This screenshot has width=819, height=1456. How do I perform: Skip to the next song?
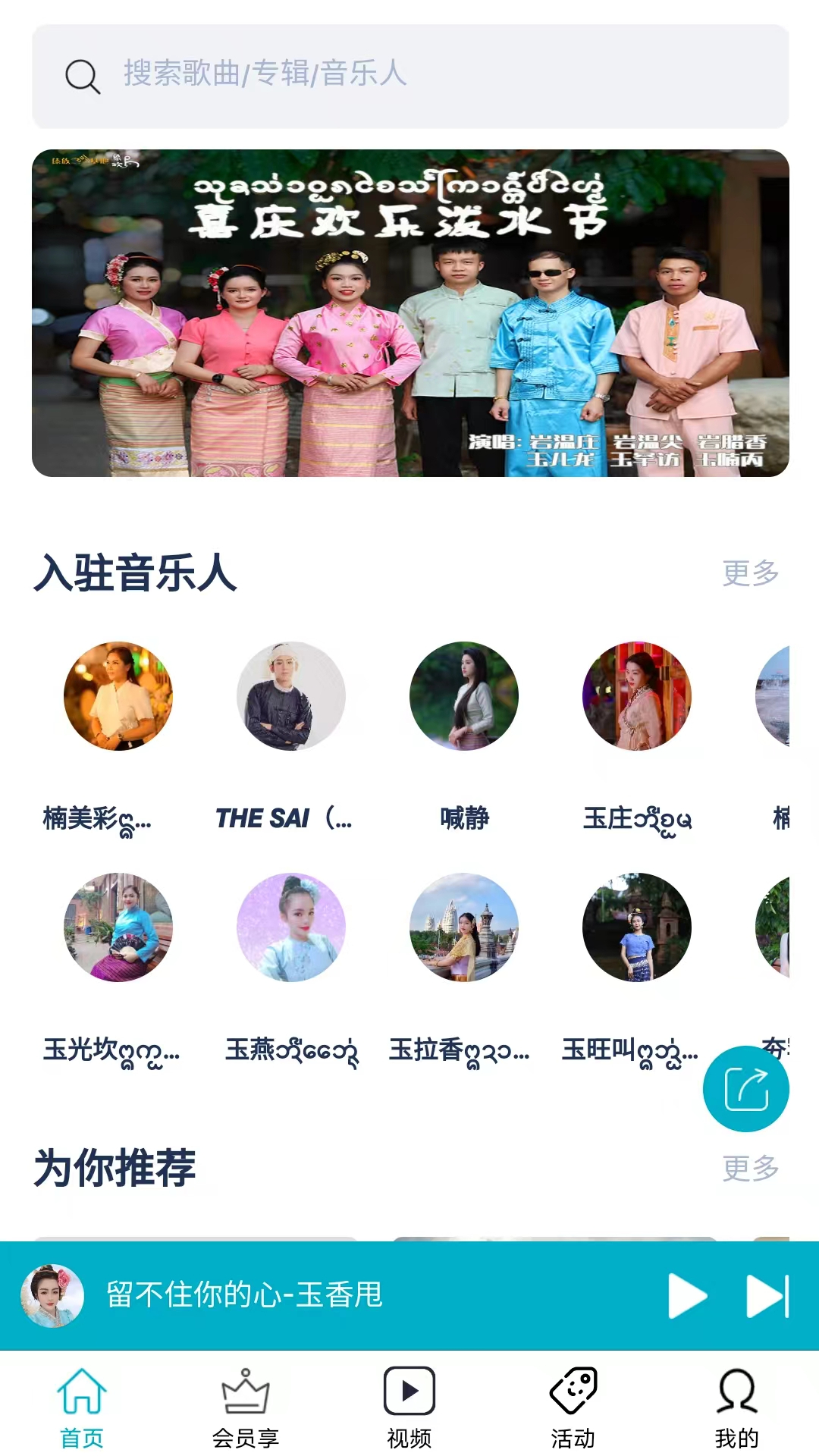tap(767, 1296)
